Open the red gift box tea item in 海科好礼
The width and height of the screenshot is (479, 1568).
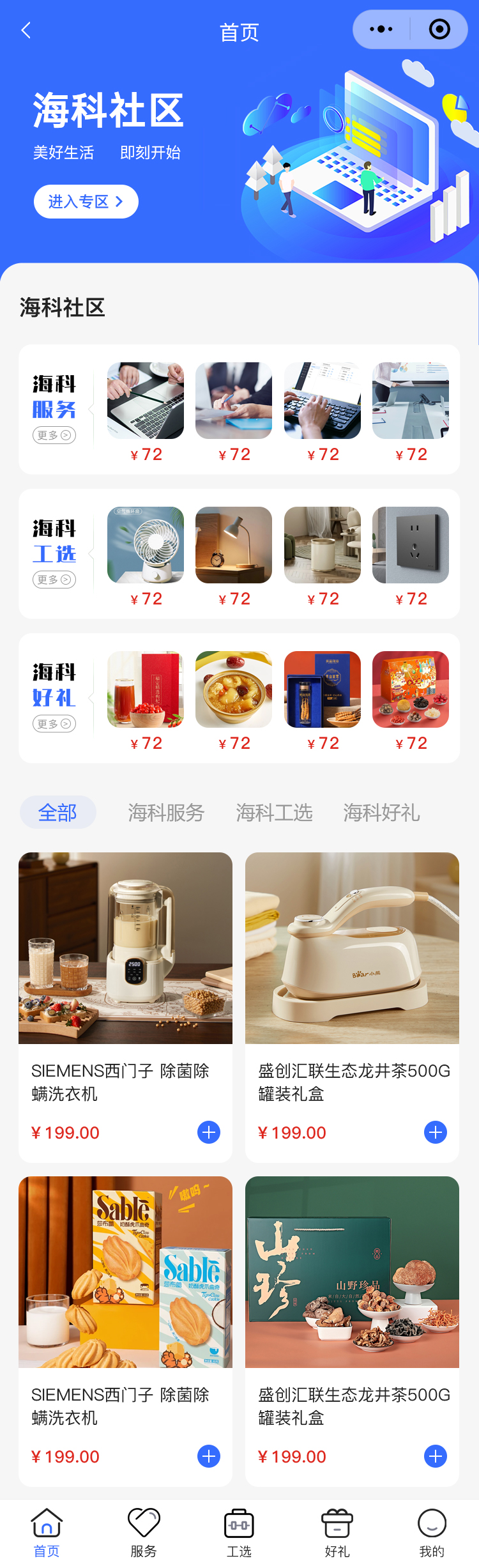146,689
